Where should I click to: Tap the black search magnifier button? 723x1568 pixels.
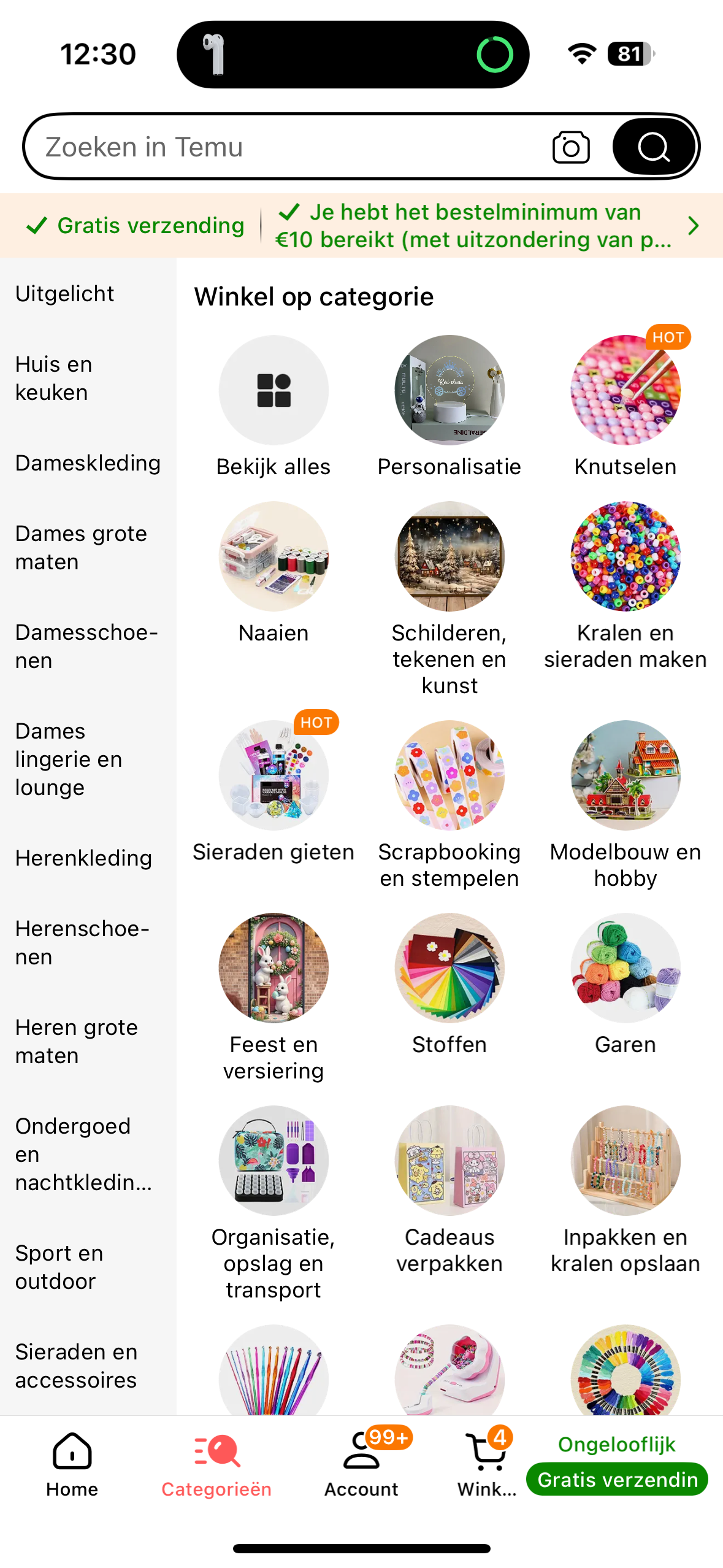tap(654, 147)
